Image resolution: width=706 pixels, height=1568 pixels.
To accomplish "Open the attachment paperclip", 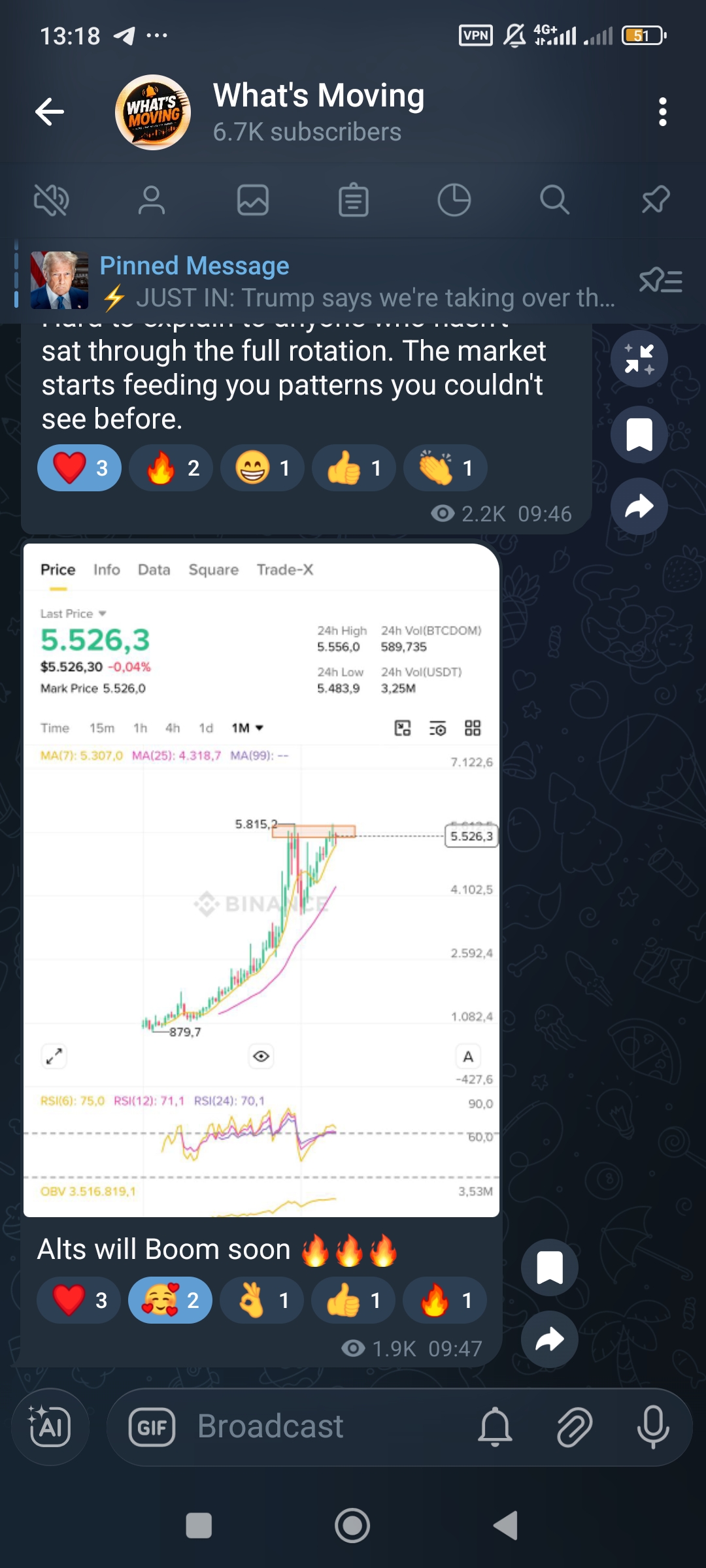I will [574, 1426].
